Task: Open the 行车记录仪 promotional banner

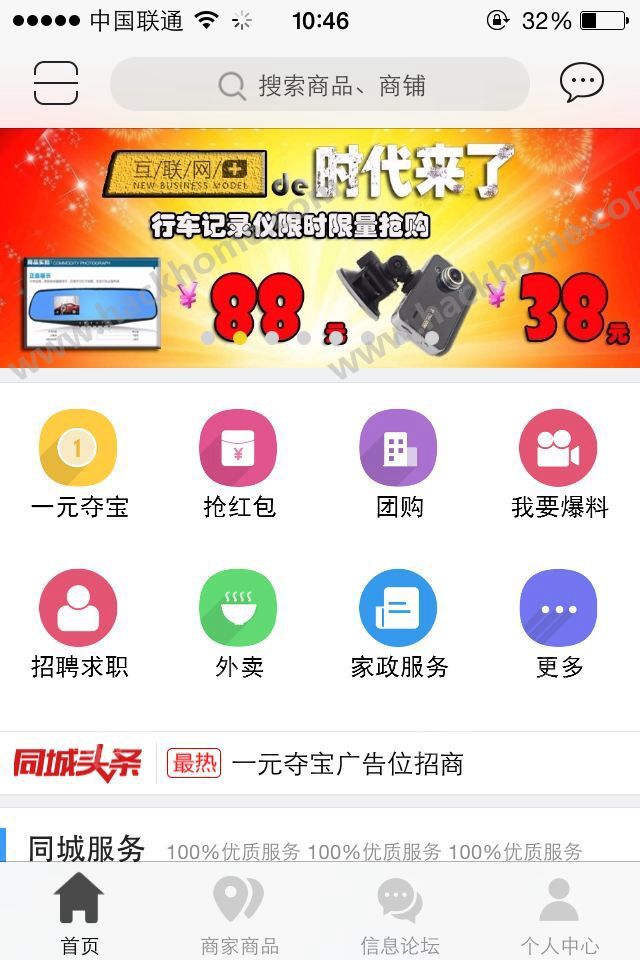Action: pyautogui.click(x=320, y=248)
